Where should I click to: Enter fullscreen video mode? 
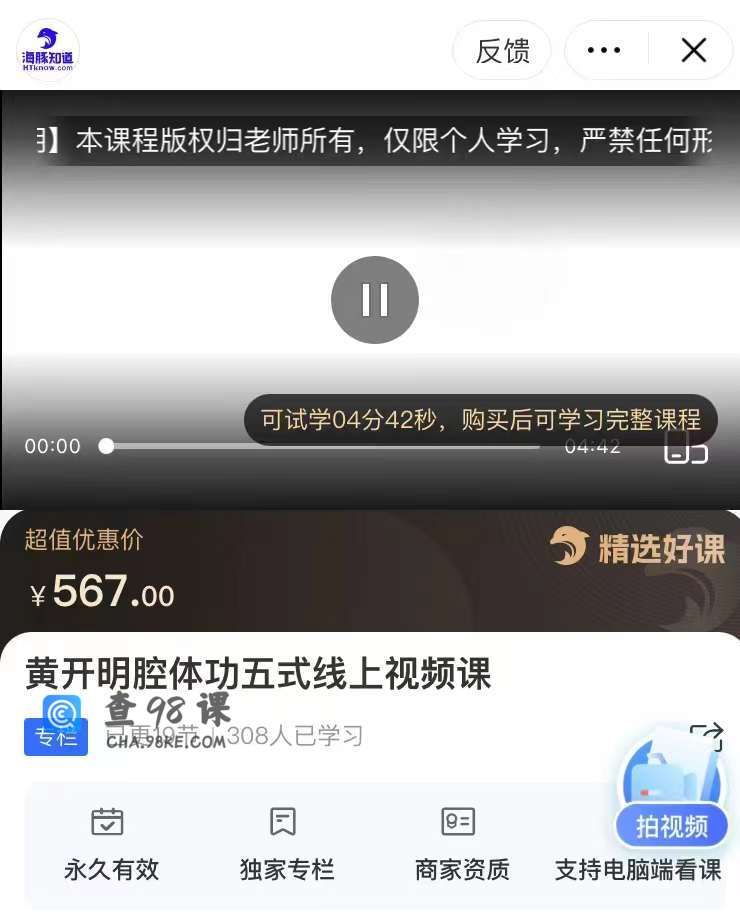686,452
